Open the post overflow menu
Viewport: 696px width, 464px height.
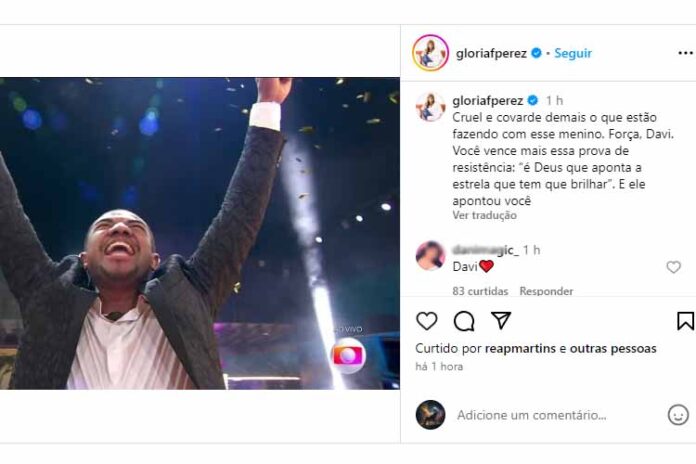[x=685, y=53]
